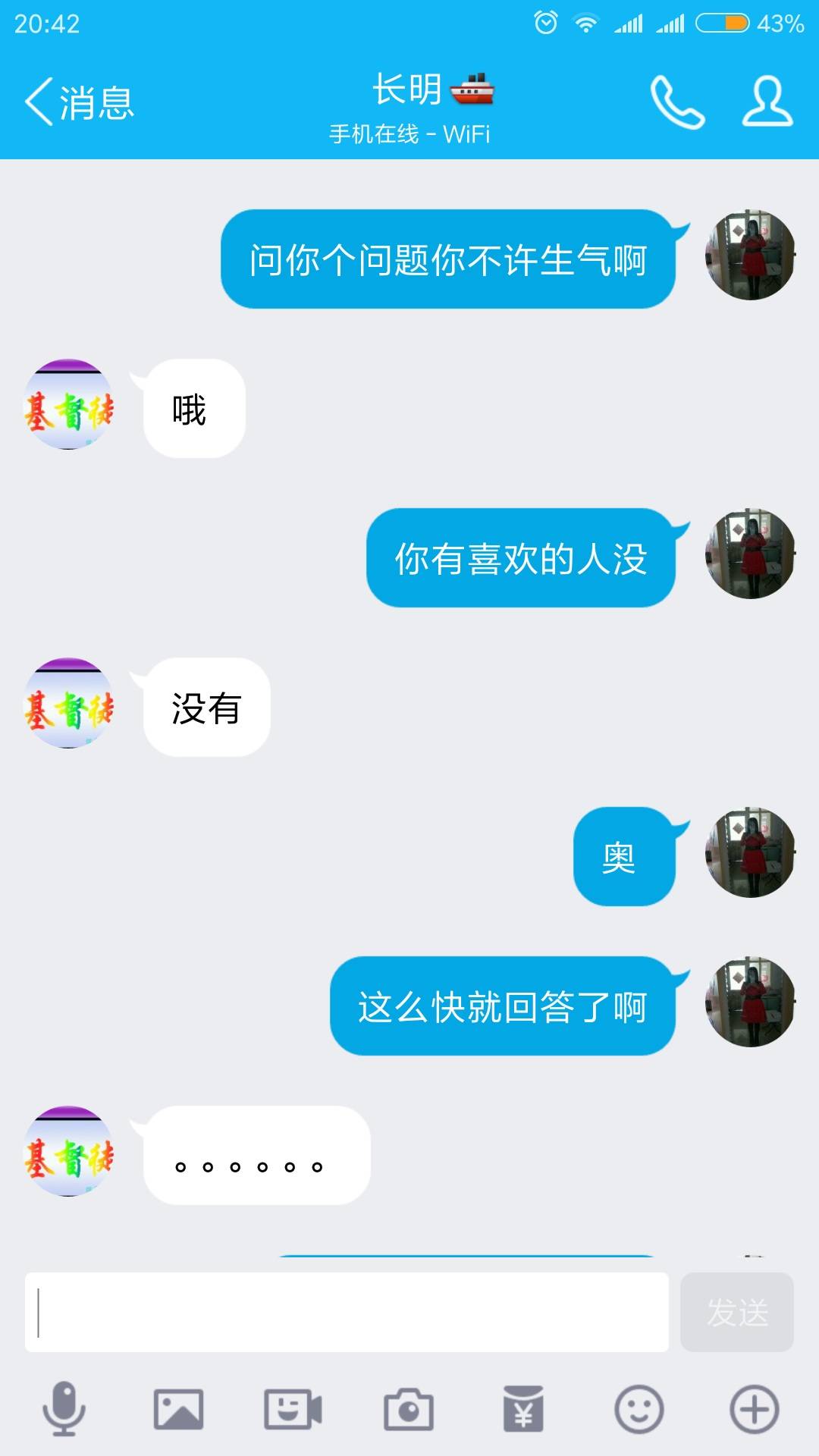Open 长明's contact profile

coord(767,102)
